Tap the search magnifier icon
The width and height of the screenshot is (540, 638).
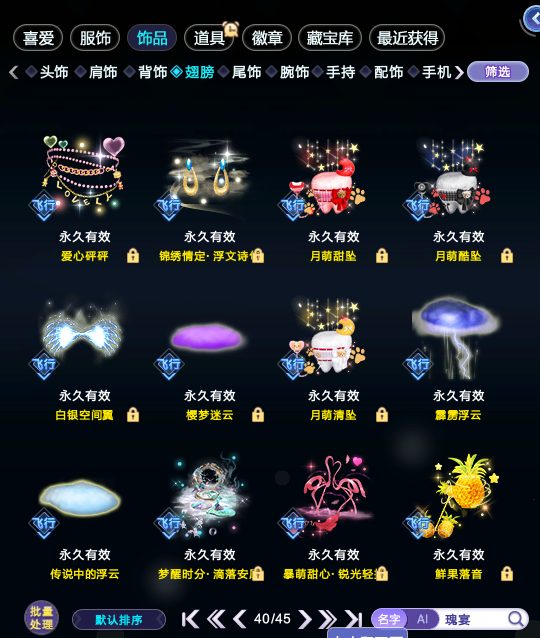516,619
